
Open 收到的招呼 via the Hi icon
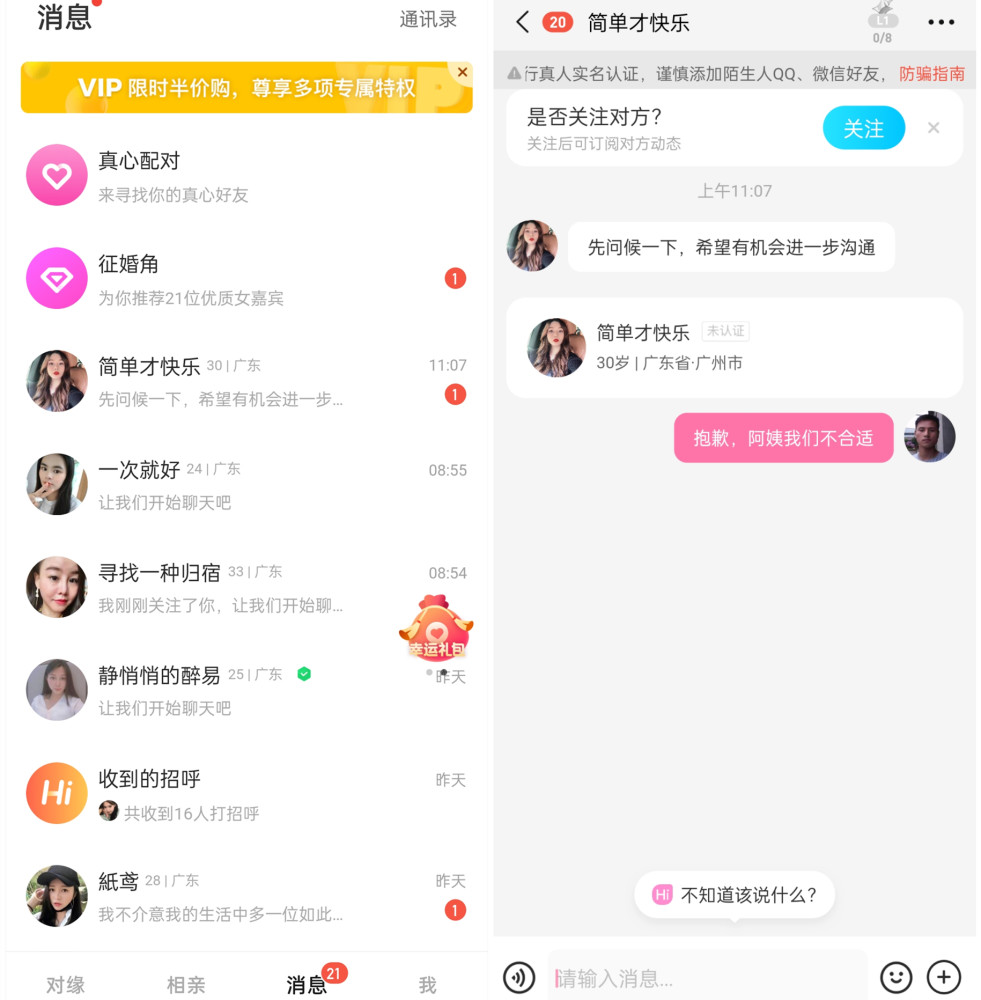pos(56,792)
